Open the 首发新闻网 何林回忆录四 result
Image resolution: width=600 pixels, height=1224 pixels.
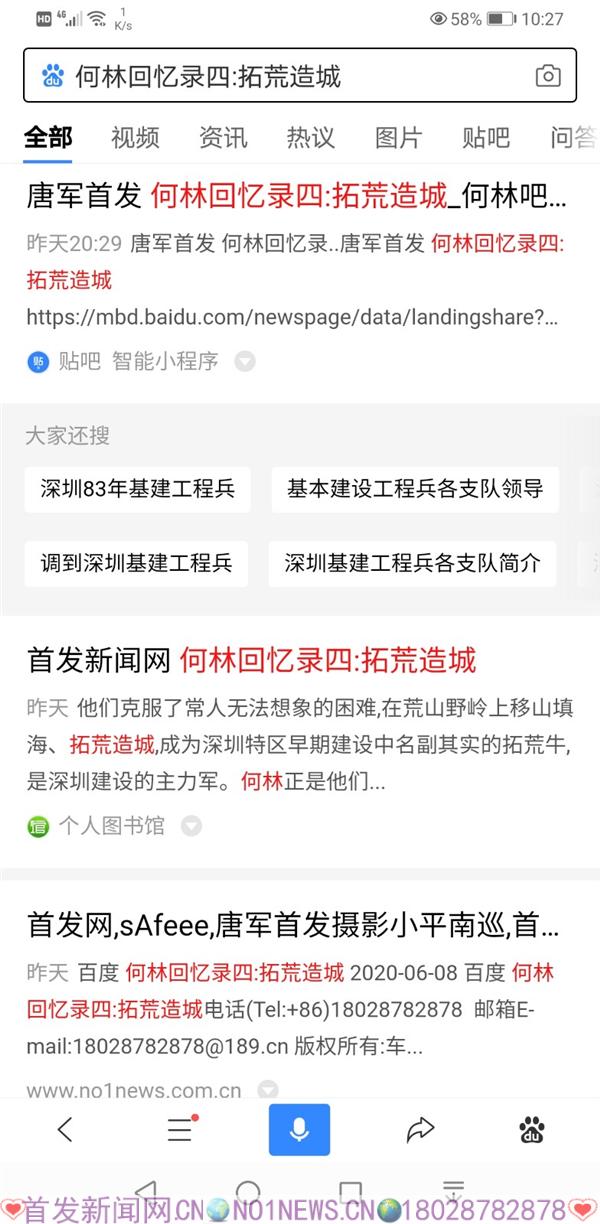coord(252,660)
